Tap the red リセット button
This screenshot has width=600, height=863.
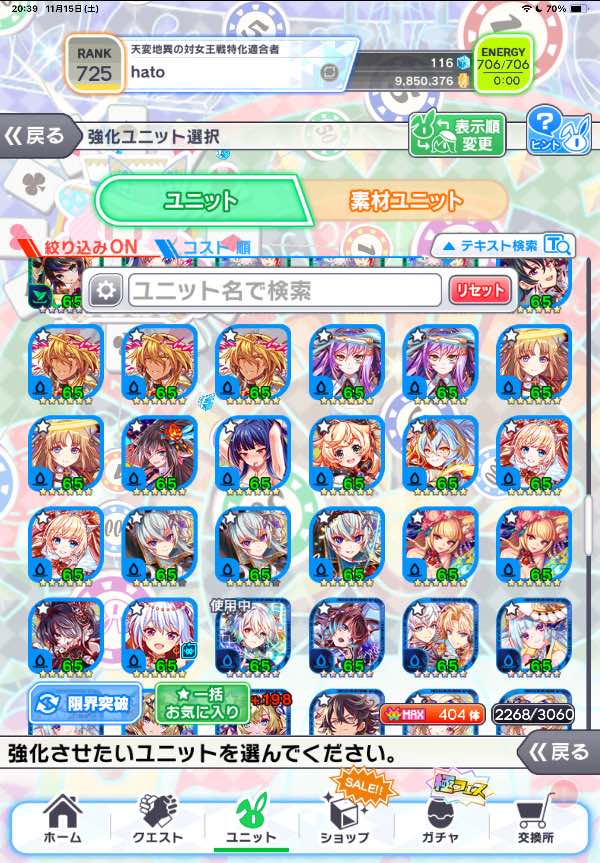point(480,290)
